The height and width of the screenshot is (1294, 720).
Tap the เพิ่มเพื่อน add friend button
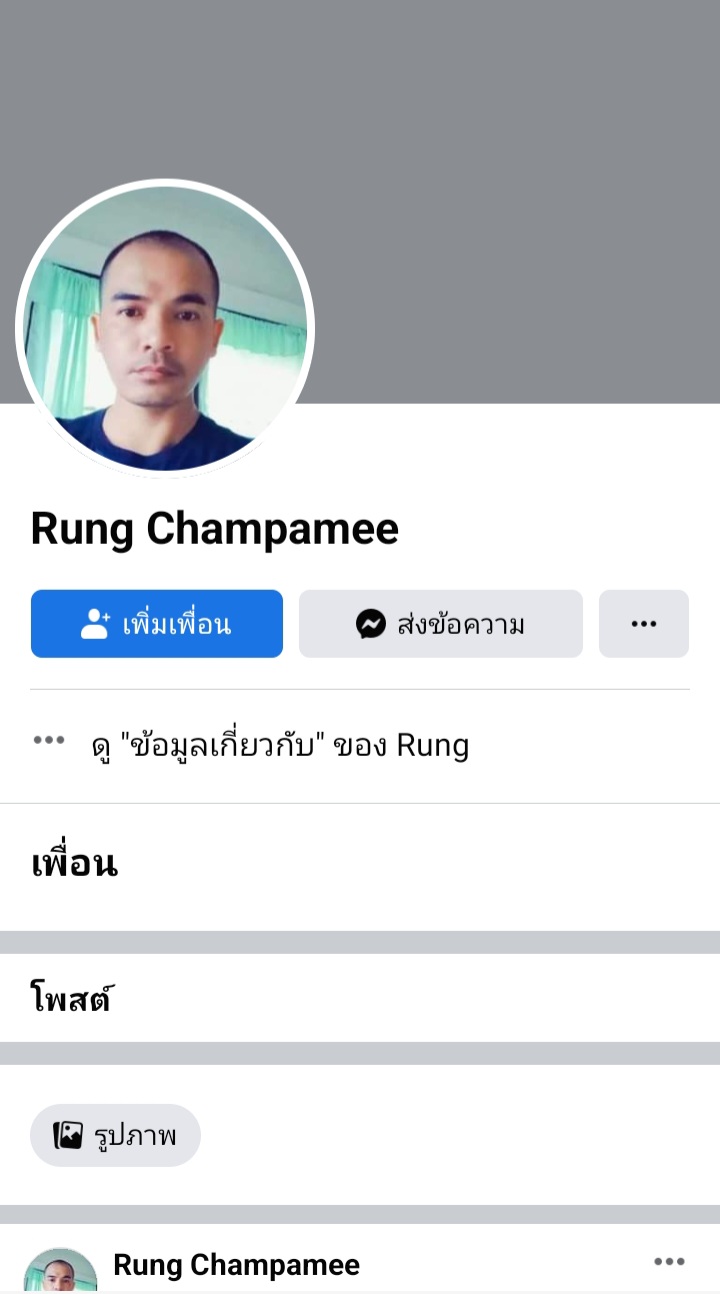tap(156, 624)
